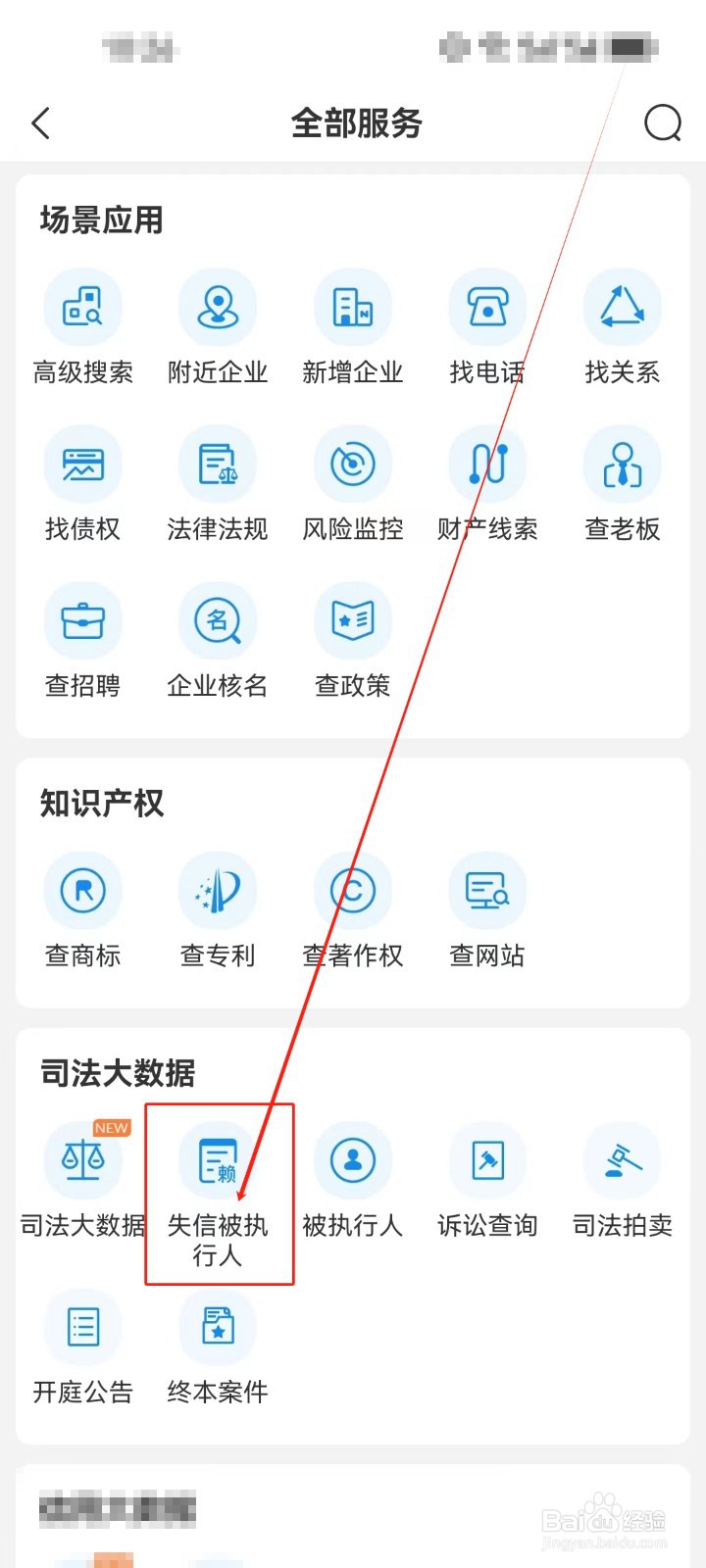
Task: Open the 查专利 patent search icon
Action: pos(218,890)
